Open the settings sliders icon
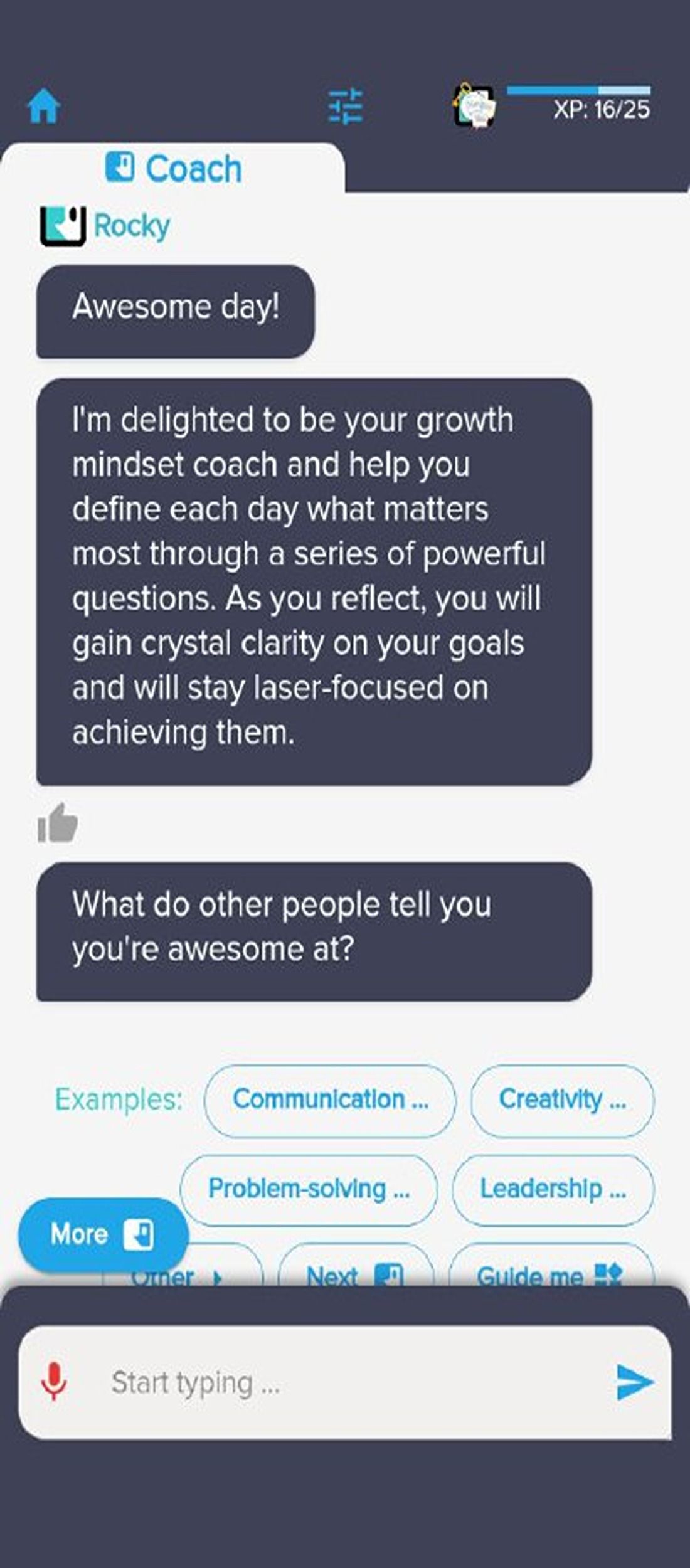The height and width of the screenshot is (1568, 690). pos(346,105)
